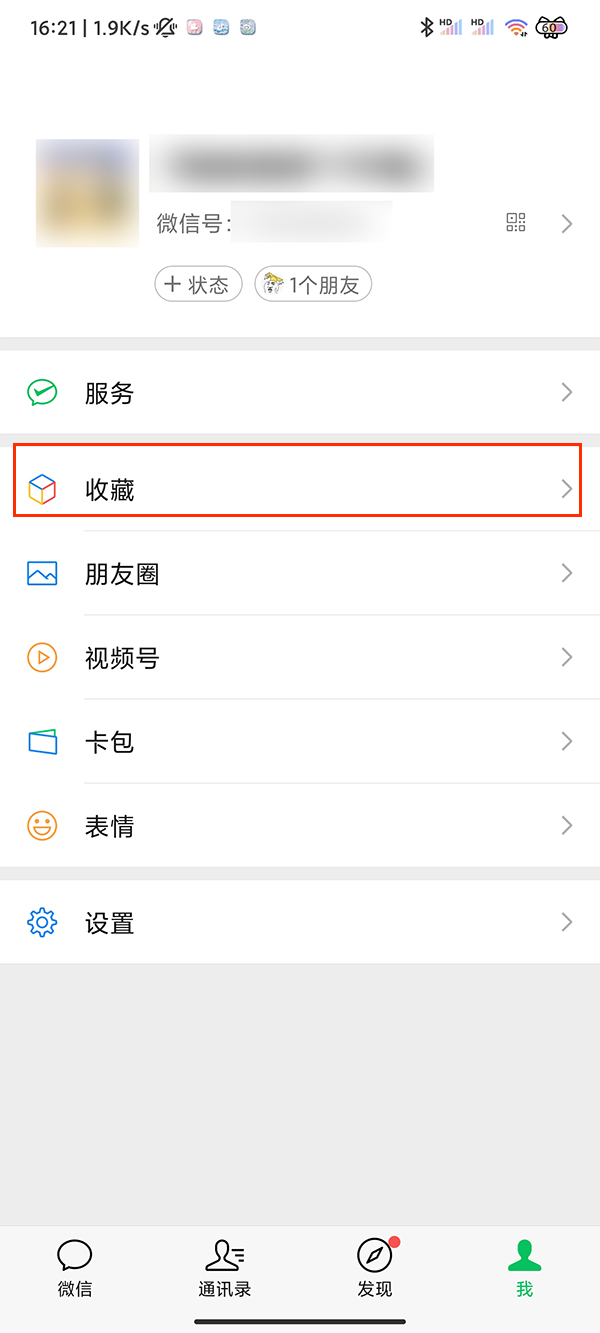Screen dimensions: 600x1333
Task: Open 收藏 favorites
Action: [x=300, y=489]
